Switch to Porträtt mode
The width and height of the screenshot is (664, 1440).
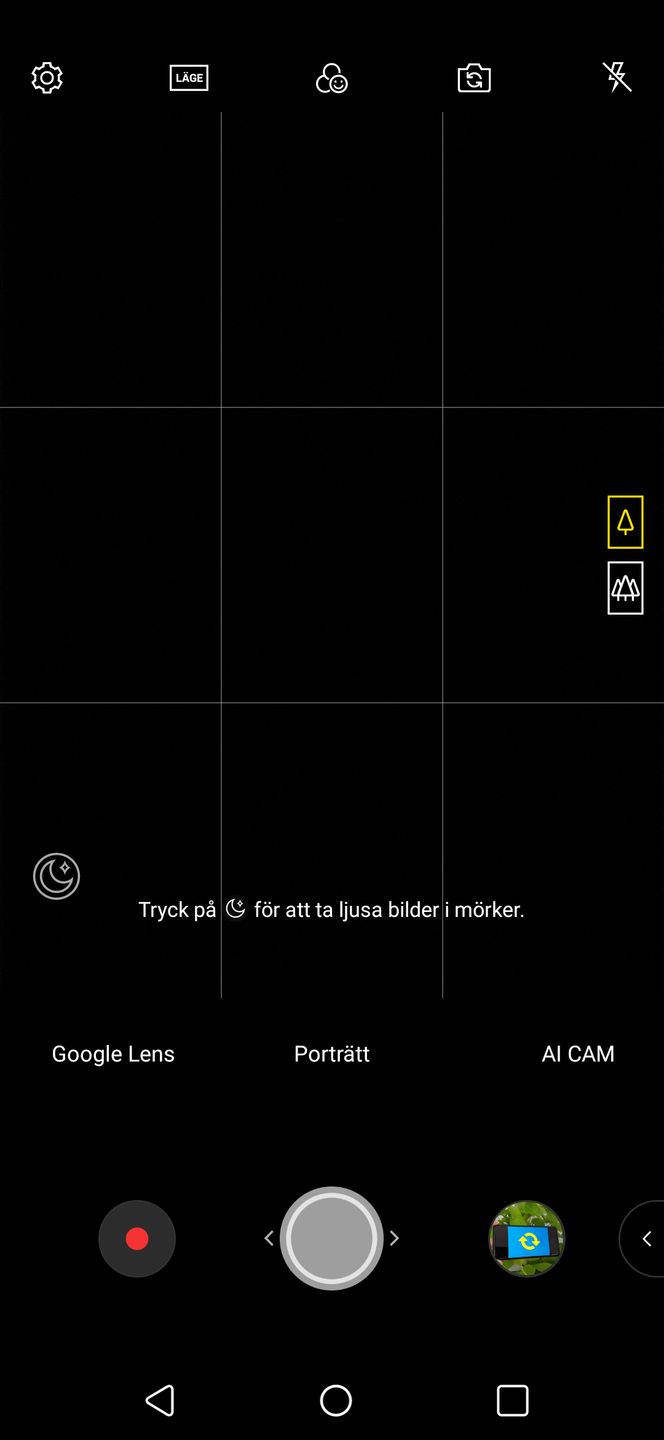coord(332,1054)
